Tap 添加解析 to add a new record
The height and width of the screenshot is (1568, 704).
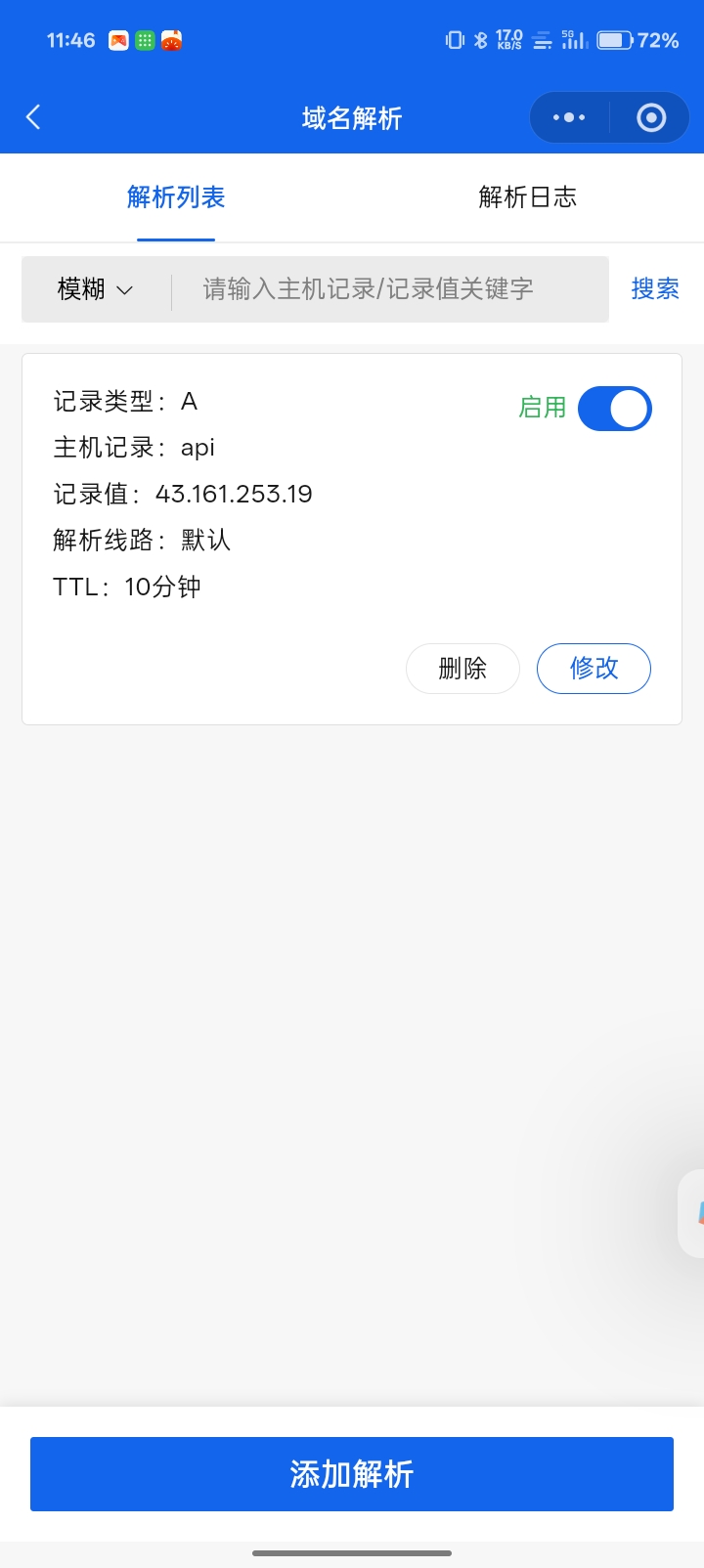click(x=352, y=1473)
